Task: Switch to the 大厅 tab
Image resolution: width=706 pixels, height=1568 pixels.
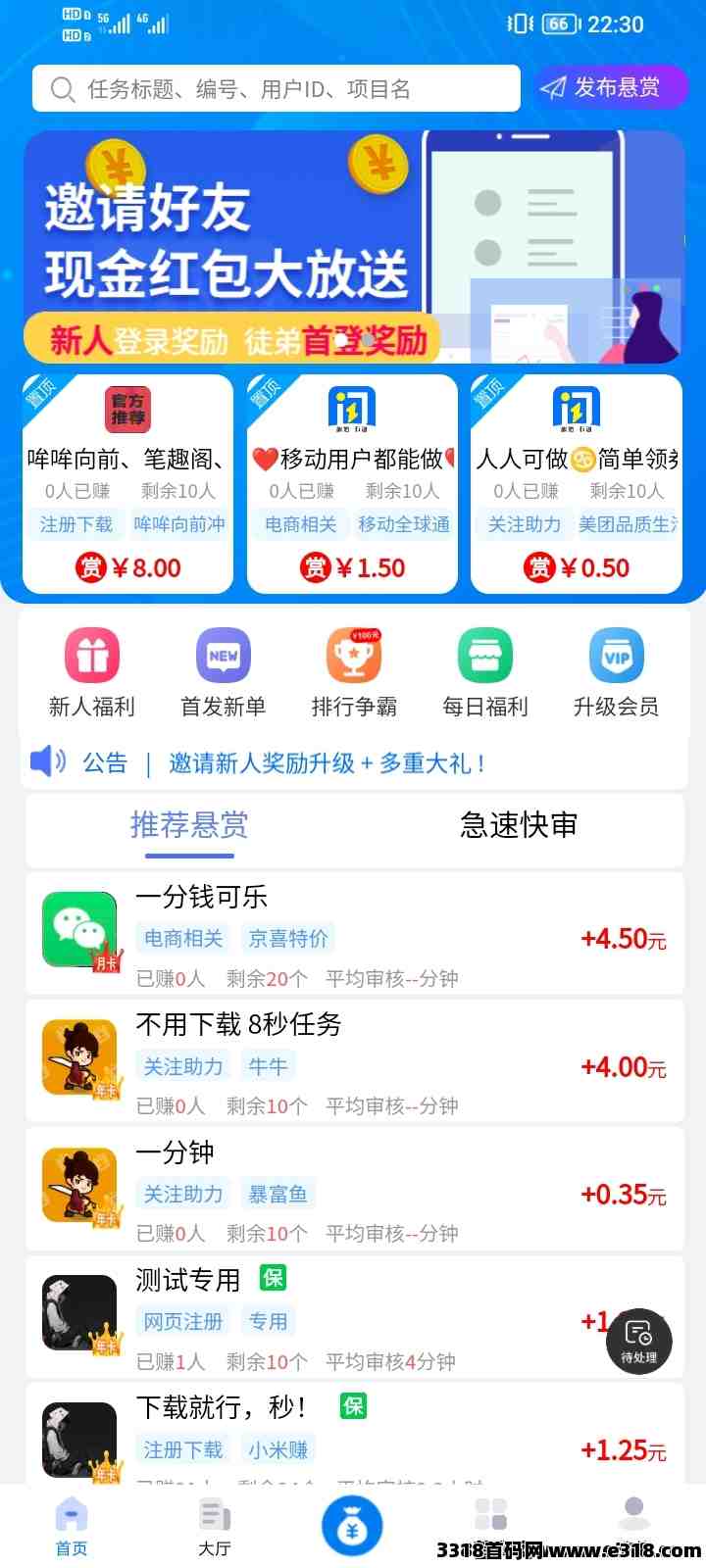Action: point(215,1526)
